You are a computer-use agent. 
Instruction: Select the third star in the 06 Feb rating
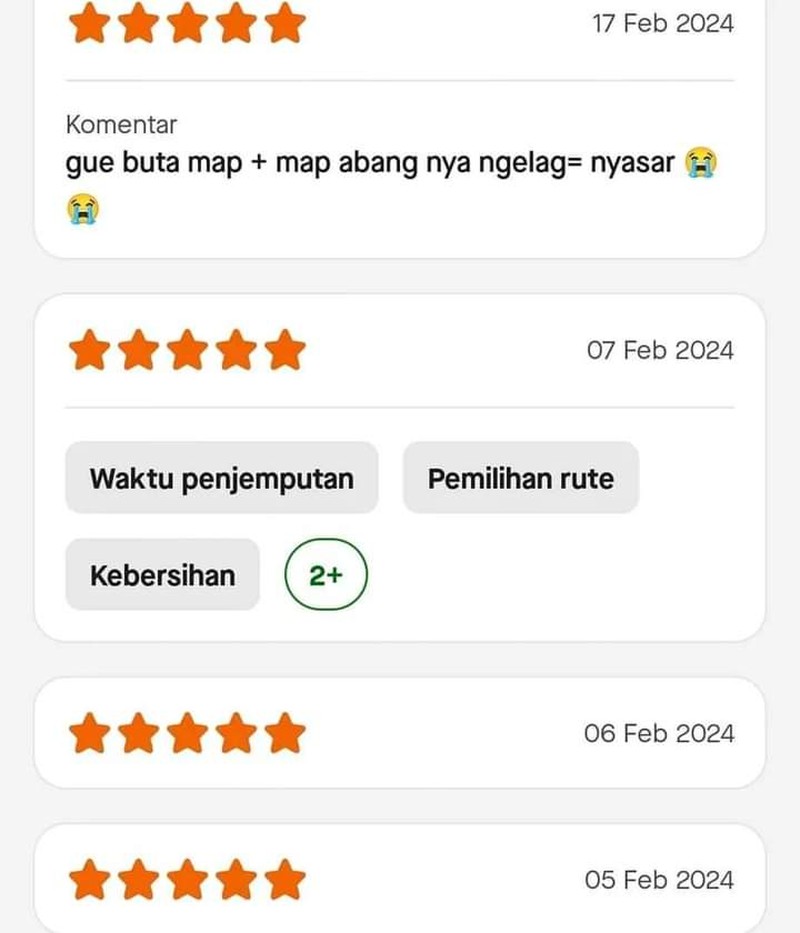(187, 732)
